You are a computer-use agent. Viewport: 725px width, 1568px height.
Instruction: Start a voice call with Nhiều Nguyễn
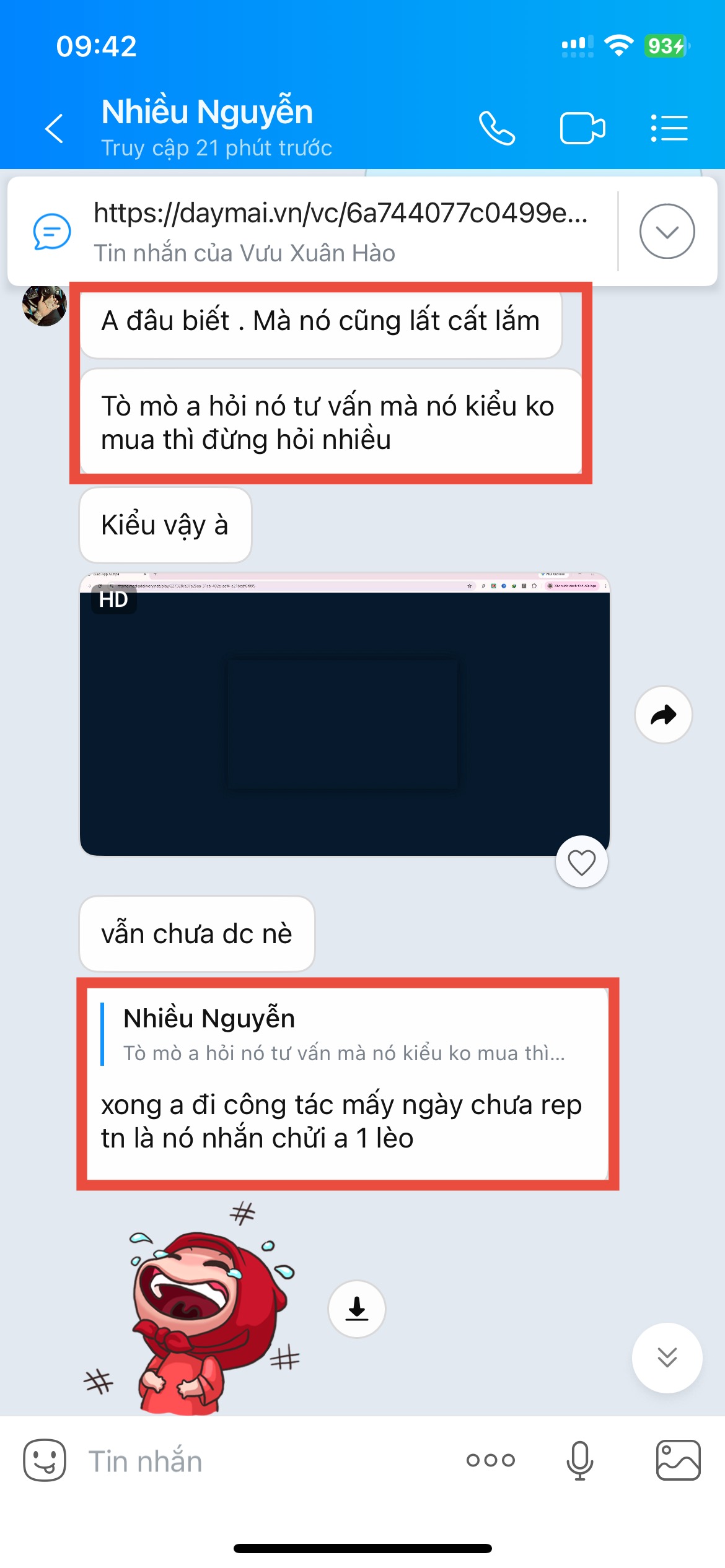click(x=496, y=128)
